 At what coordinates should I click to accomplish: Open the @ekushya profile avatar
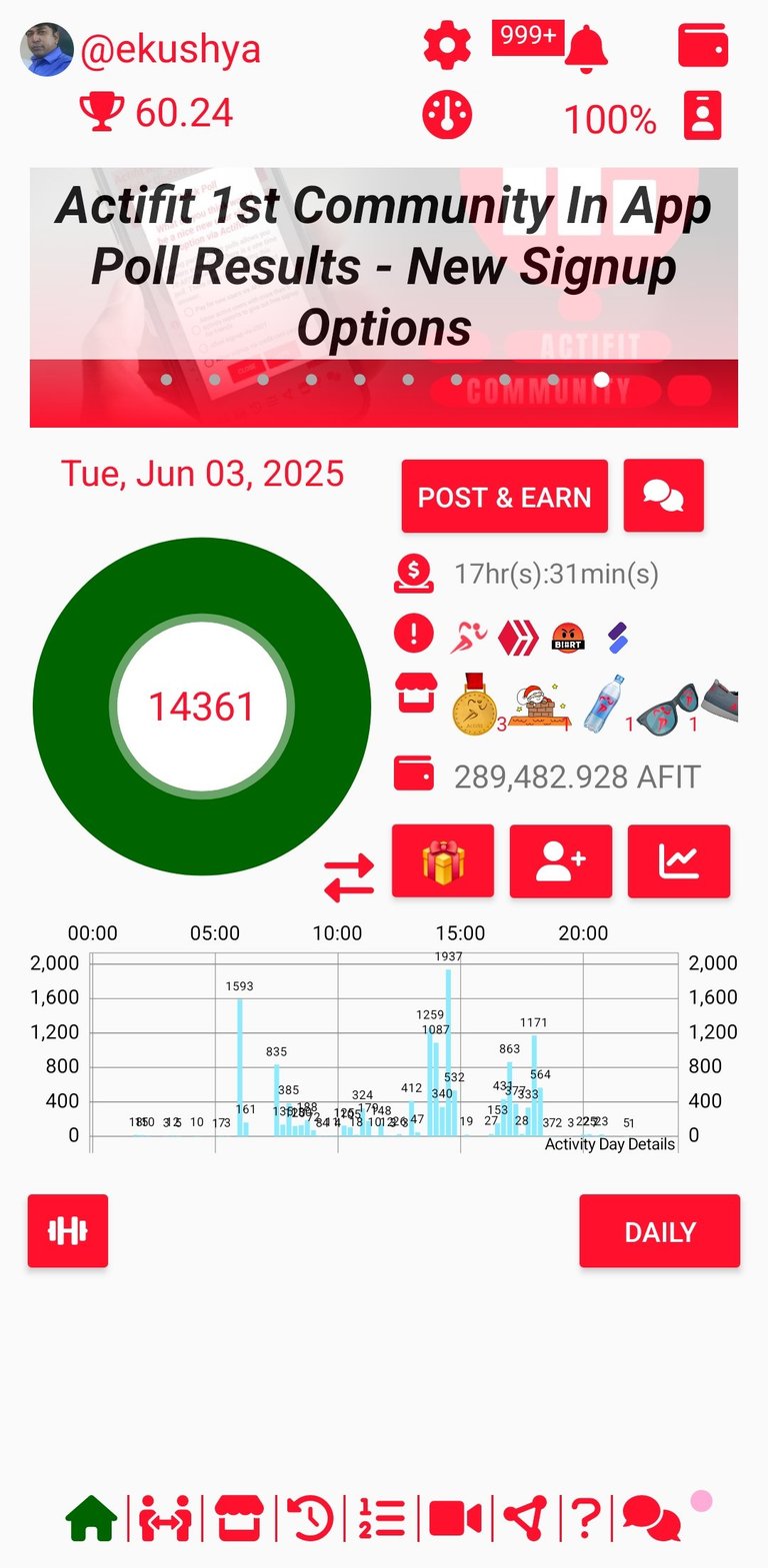[x=47, y=49]
